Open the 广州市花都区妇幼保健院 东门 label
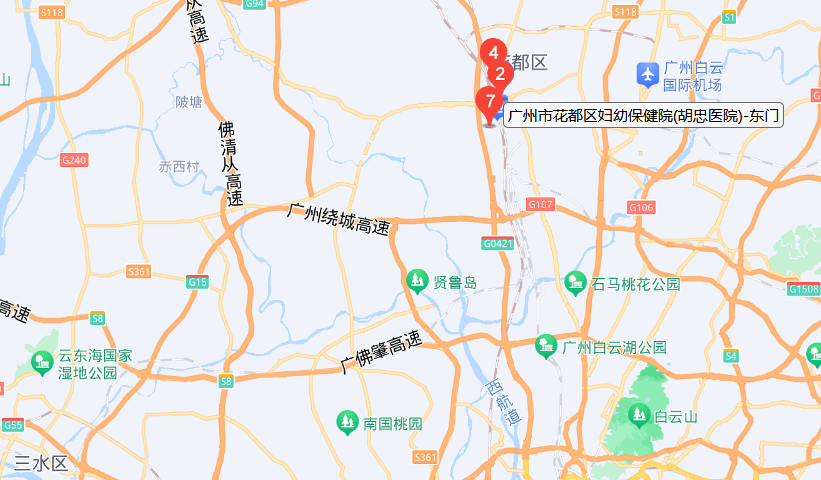Screen dimensions: 821x480 641,116
